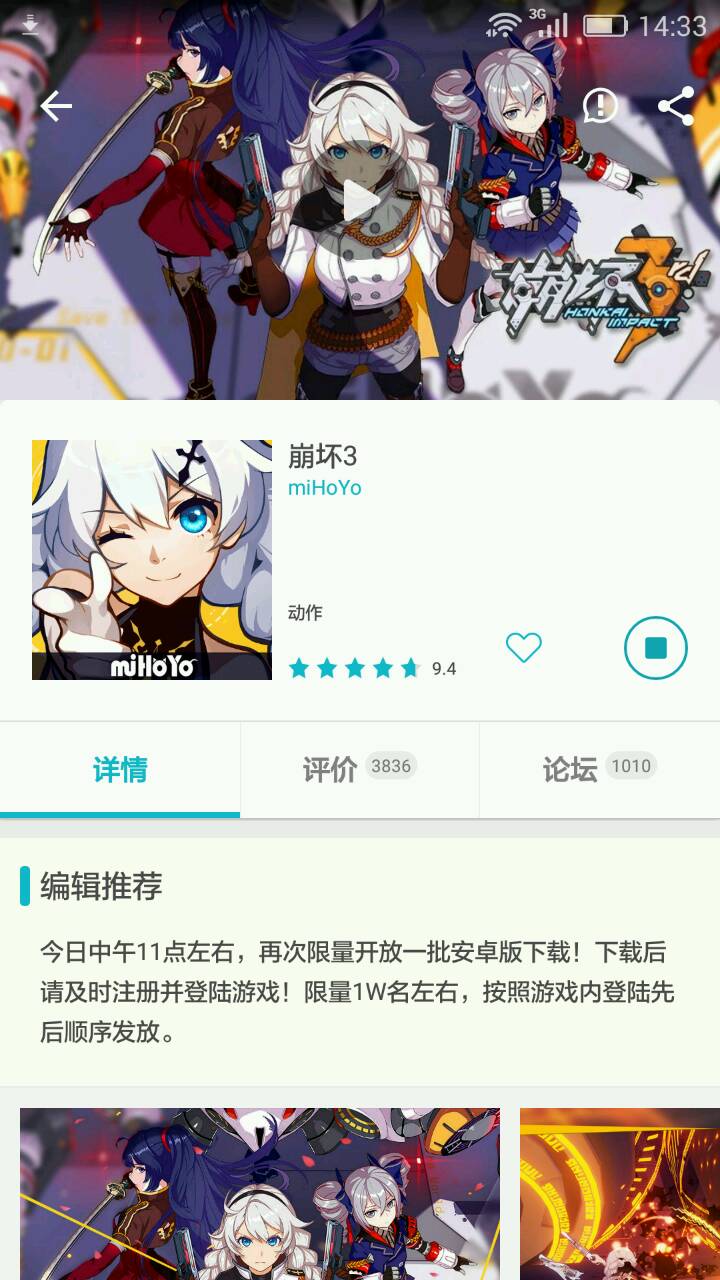Play the game trailer video

pos(360,200)
